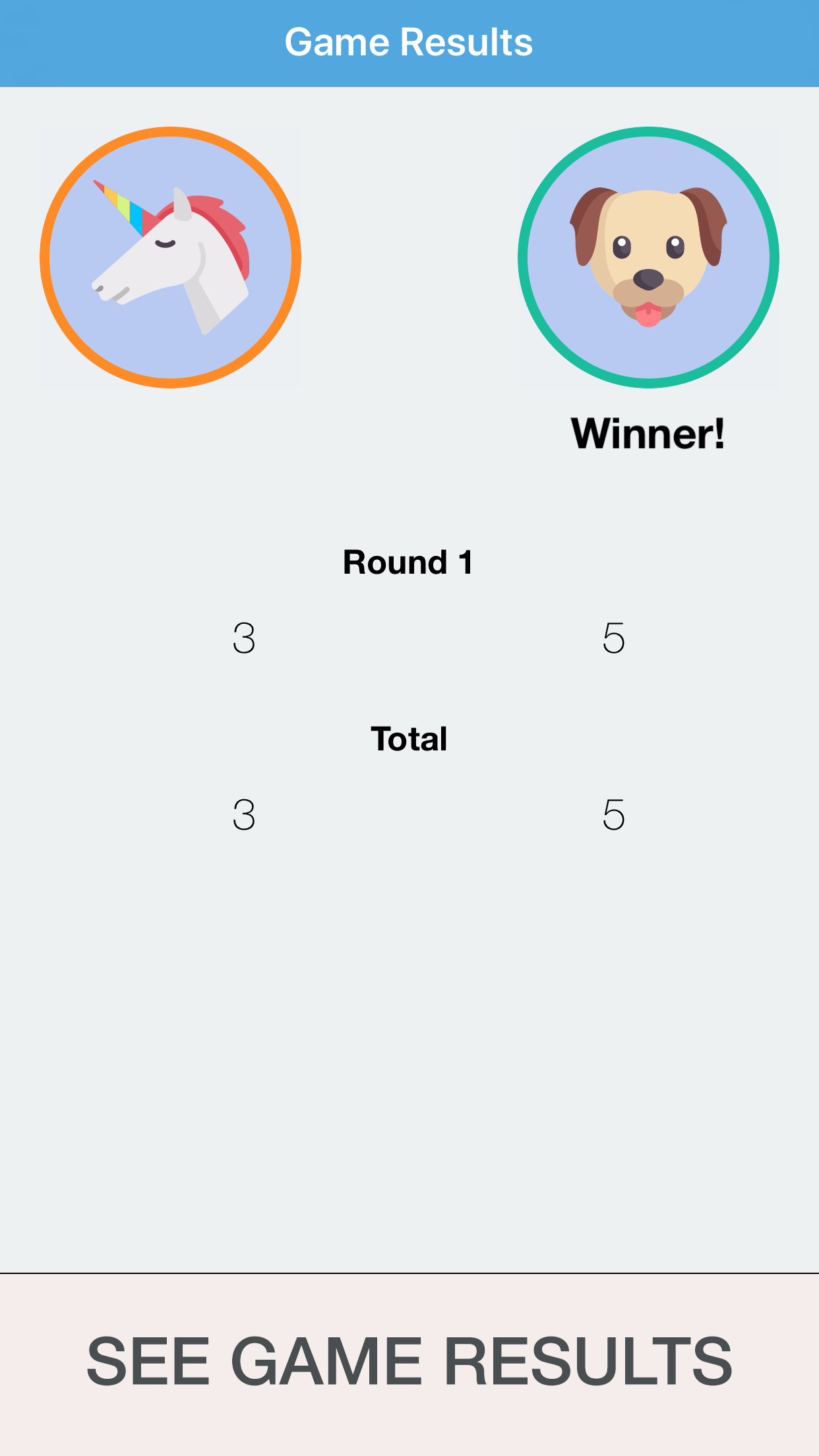This screenshot has height=1456, width=819.
Task: Tap the SEE GAME RESULTS button
Action: coord(409,1362)
